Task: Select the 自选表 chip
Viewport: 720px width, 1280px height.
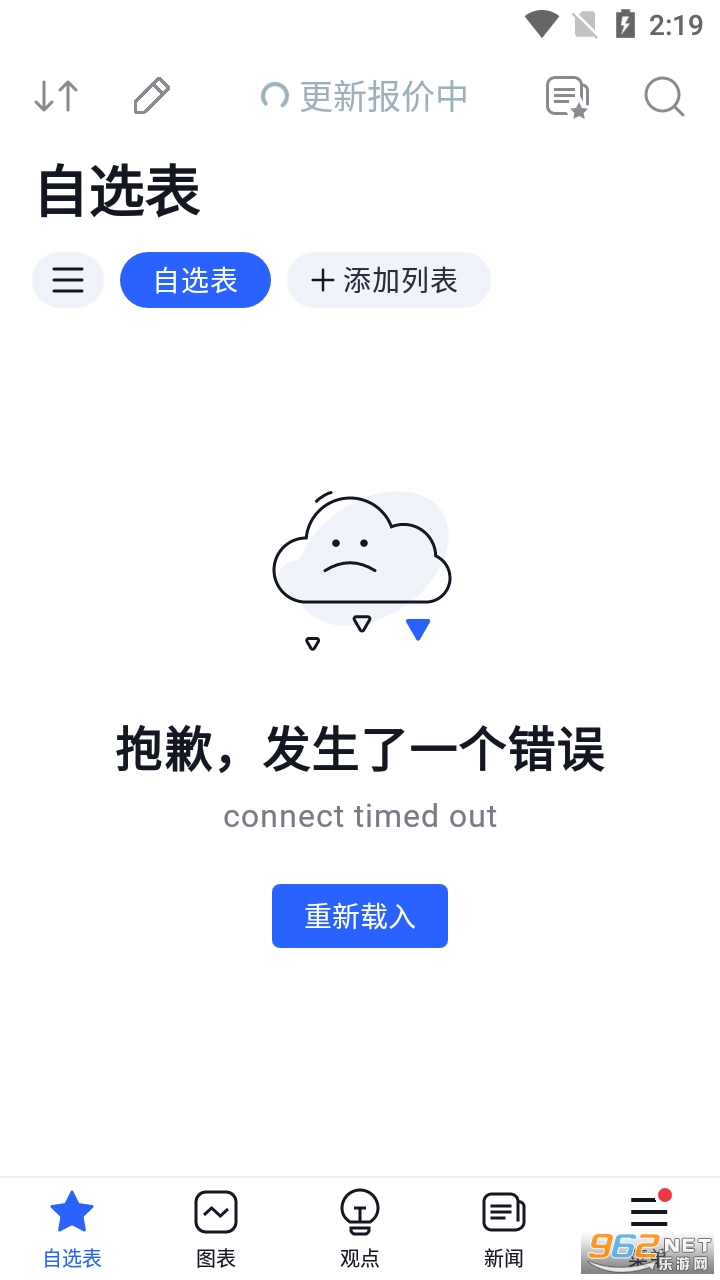Action: (195, 280)
